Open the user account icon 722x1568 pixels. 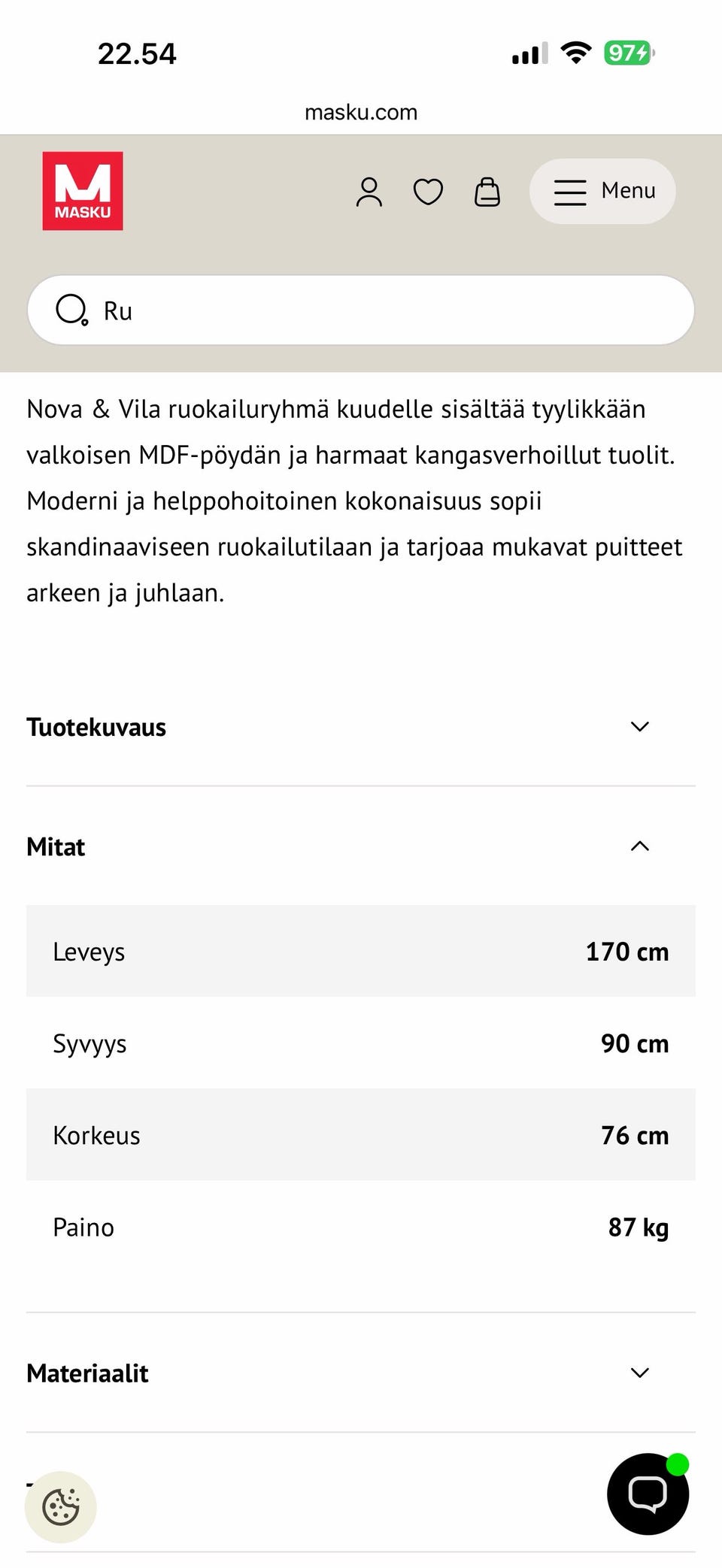point(369,192)
